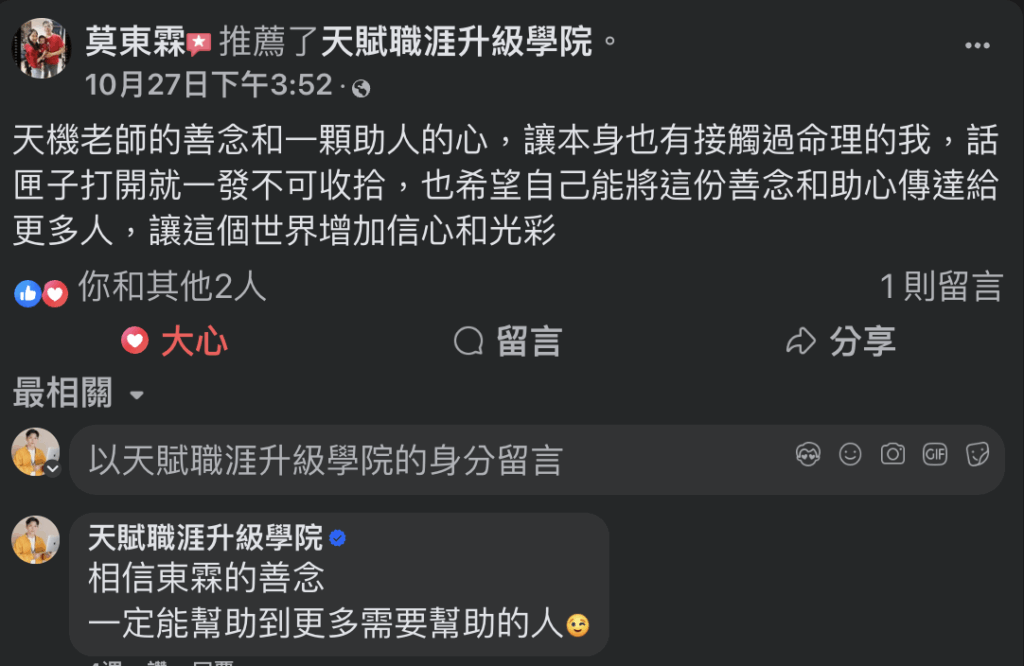The width and height of the screenshot is (1024, 666).
Task: Tap the 大心 reaction button
Action: (x=175, y=342)
